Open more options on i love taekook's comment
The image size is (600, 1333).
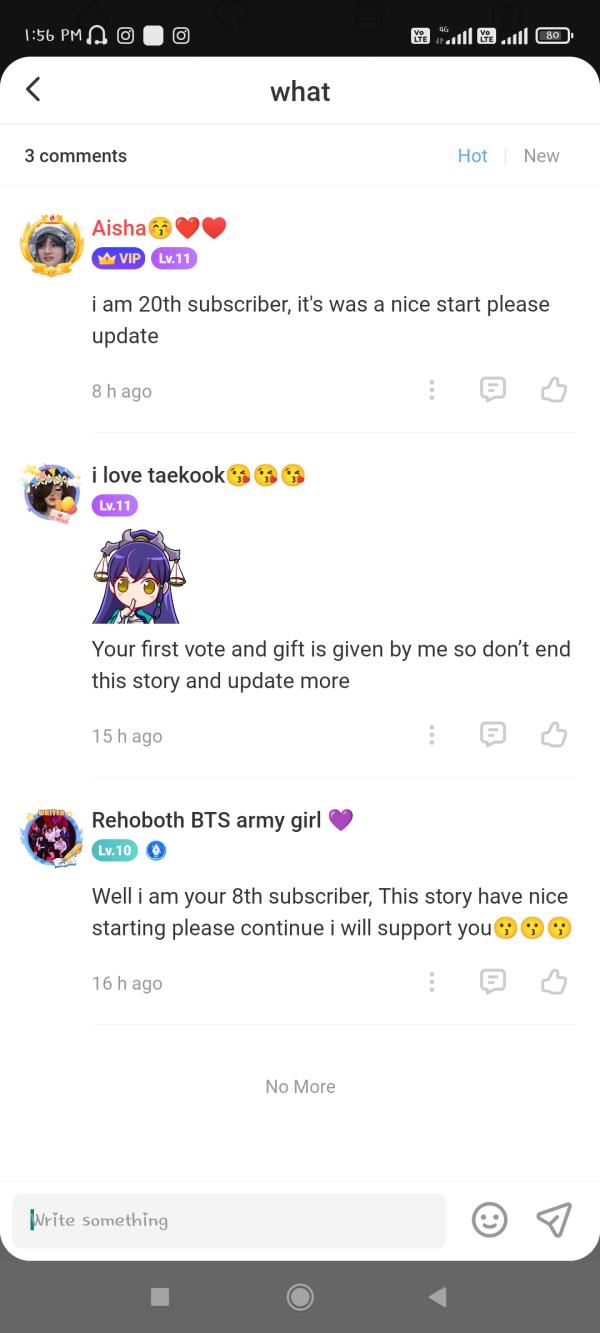click(x=431, y=735)
